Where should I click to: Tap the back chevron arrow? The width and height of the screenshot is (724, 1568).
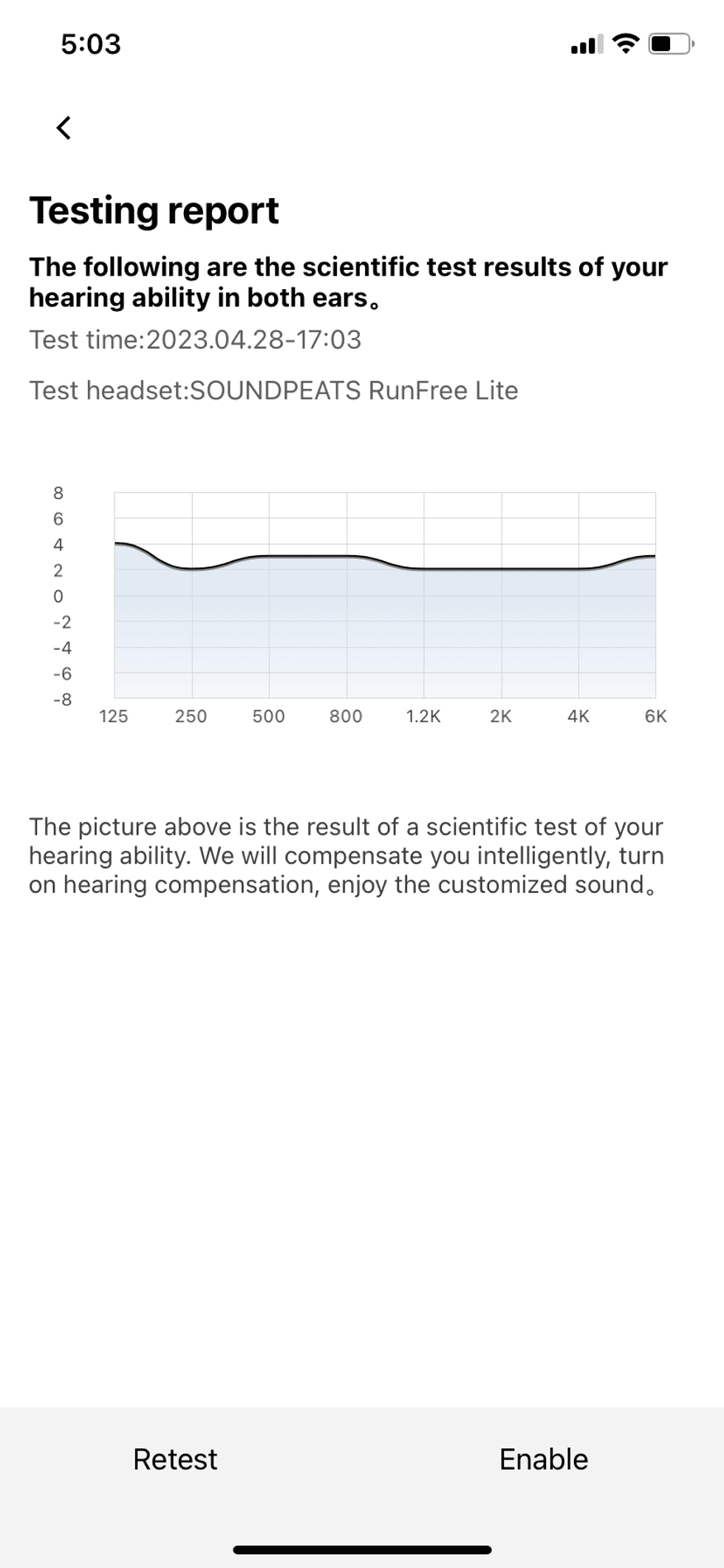tap(64, 129)
